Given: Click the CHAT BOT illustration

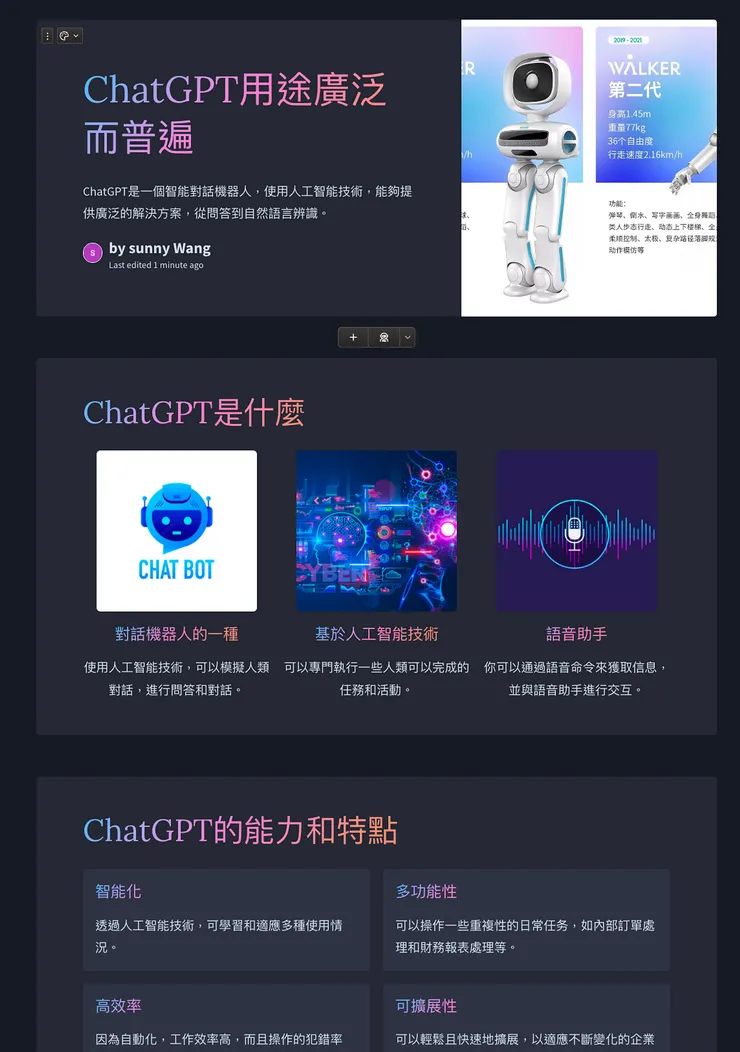Looking at the screenshot, I should tap(176, 530).
